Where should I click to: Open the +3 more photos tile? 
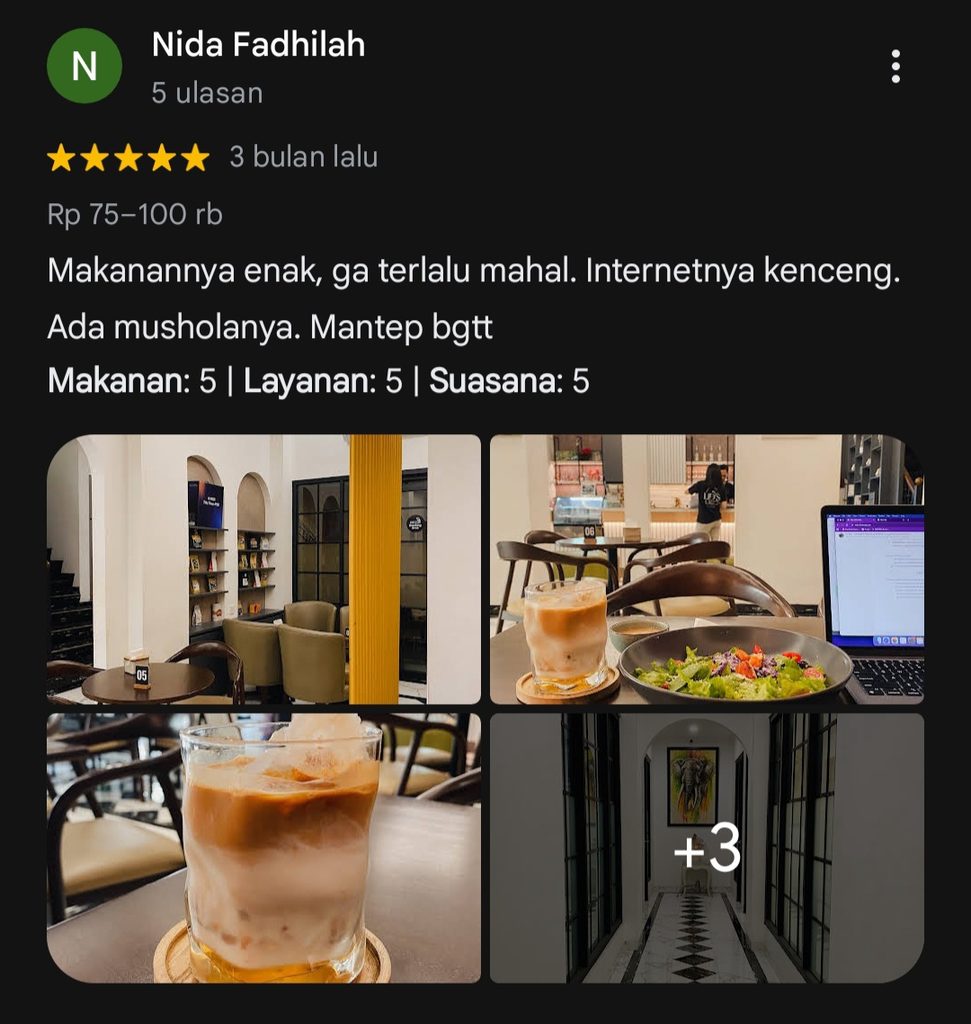click(x=707, y=848)
